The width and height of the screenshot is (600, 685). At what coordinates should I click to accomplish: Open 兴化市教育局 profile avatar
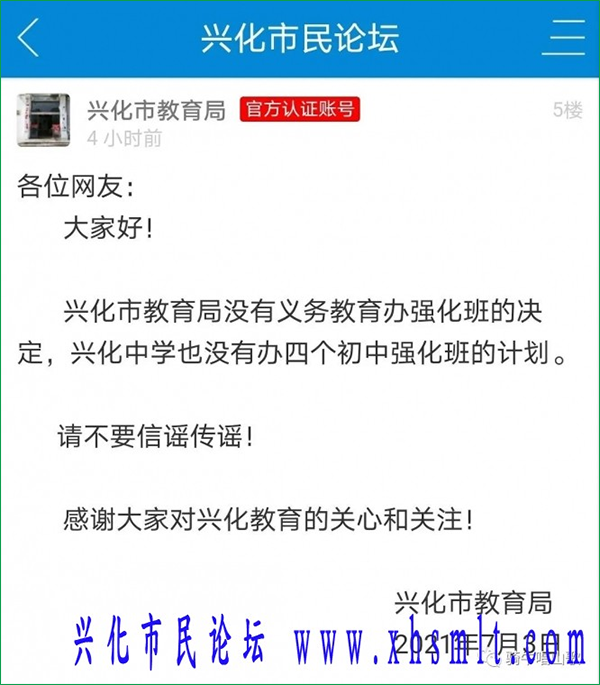coord(43,120)
